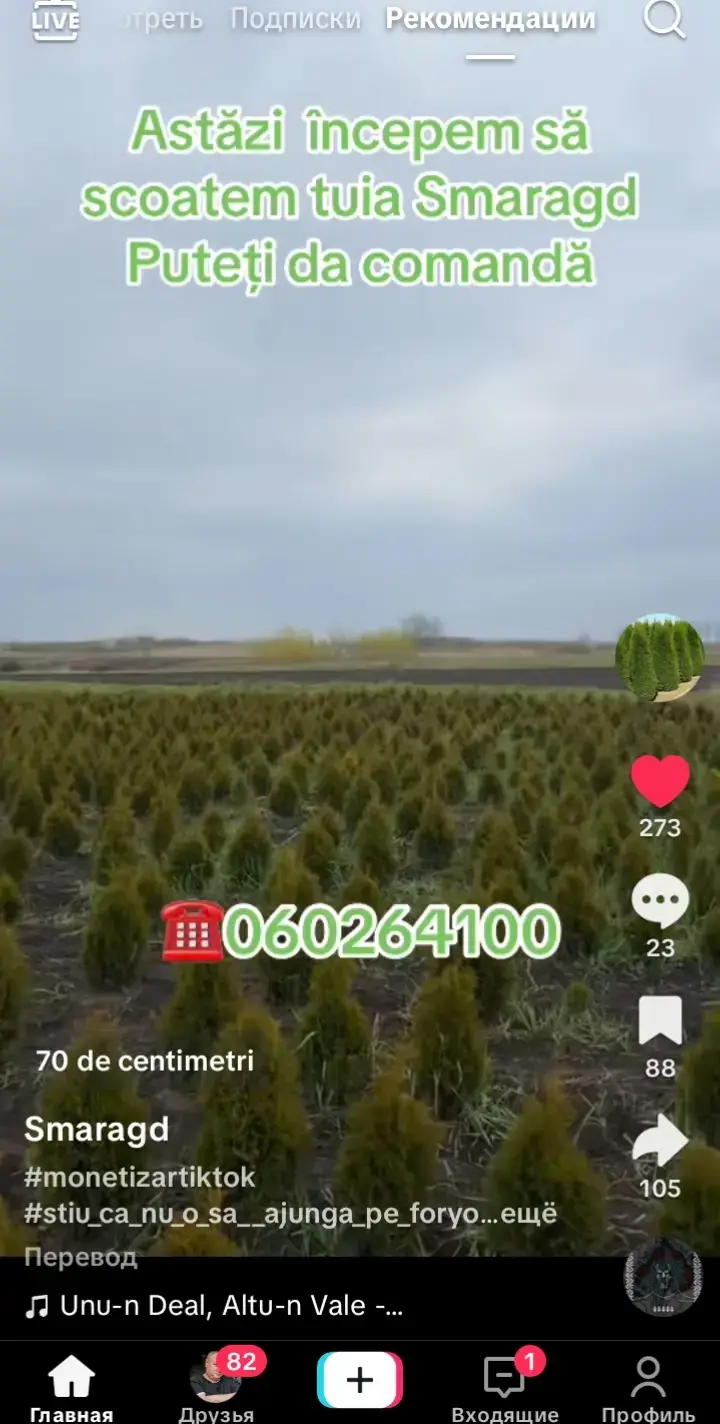Expand the caption with ещё
The height and width of the screenshot is (1424, 720).
coord(527,1214)
